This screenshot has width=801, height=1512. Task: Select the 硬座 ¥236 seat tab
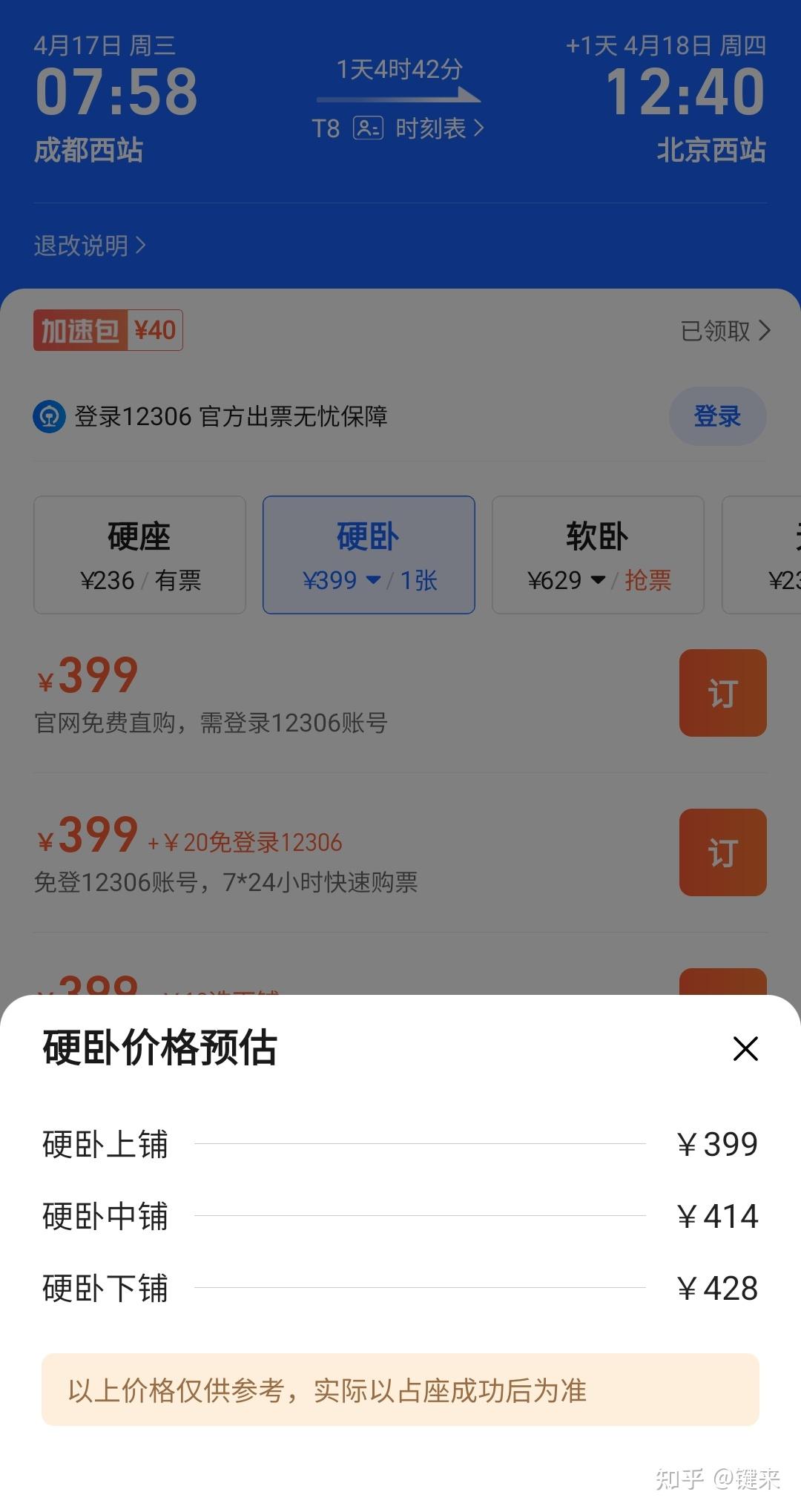tap(139, 555)
